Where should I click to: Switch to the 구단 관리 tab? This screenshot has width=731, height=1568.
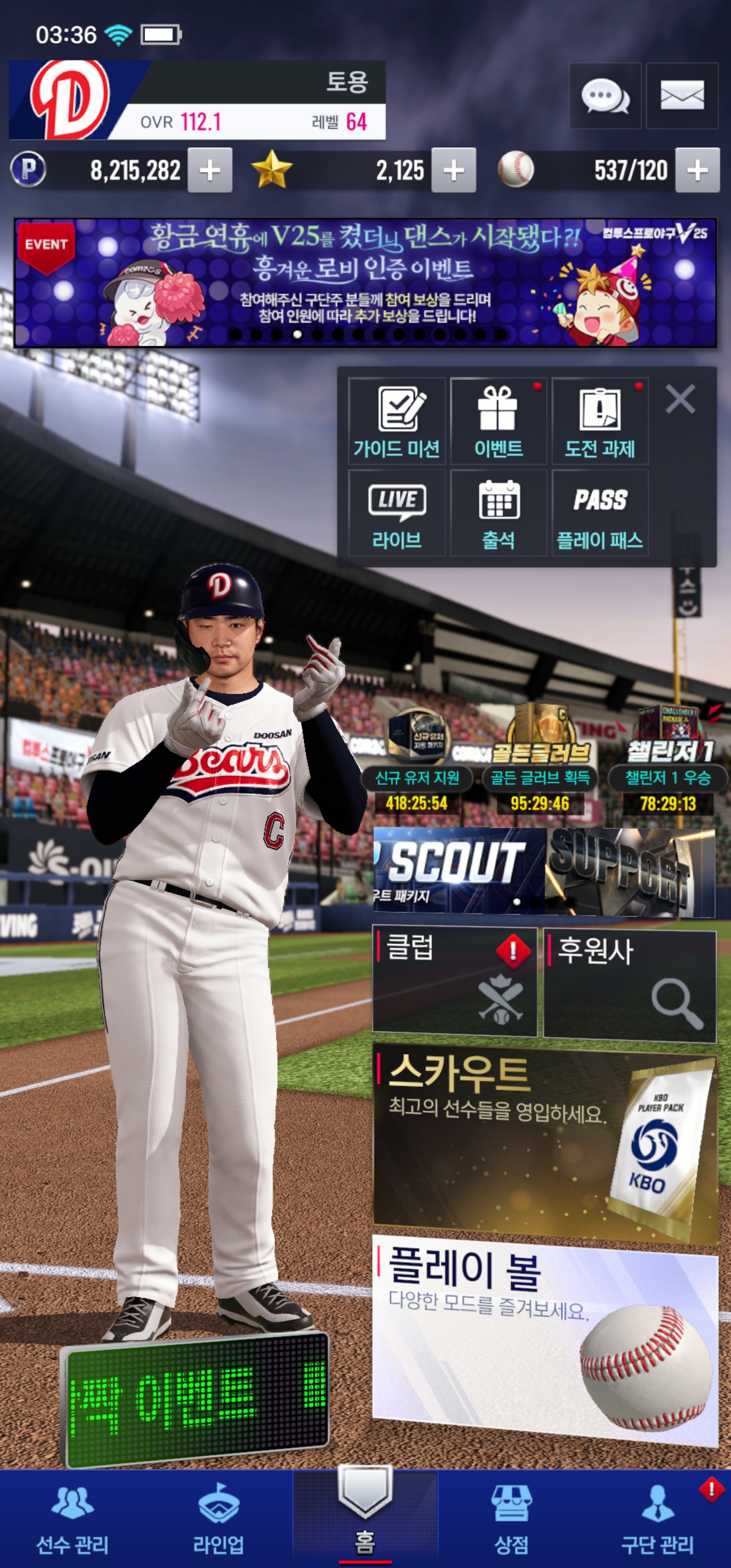coord(657,1519)
